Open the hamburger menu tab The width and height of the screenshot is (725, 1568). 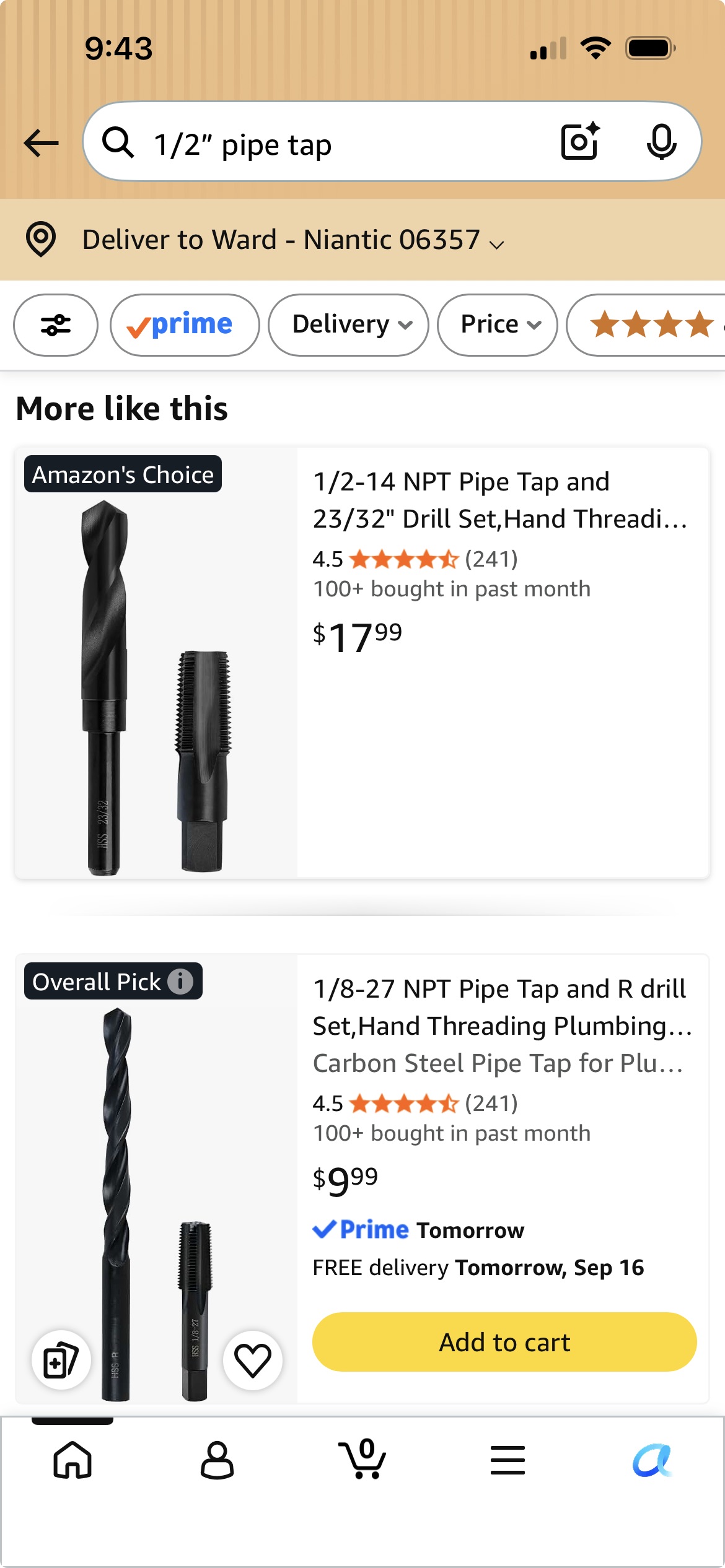507,1460
